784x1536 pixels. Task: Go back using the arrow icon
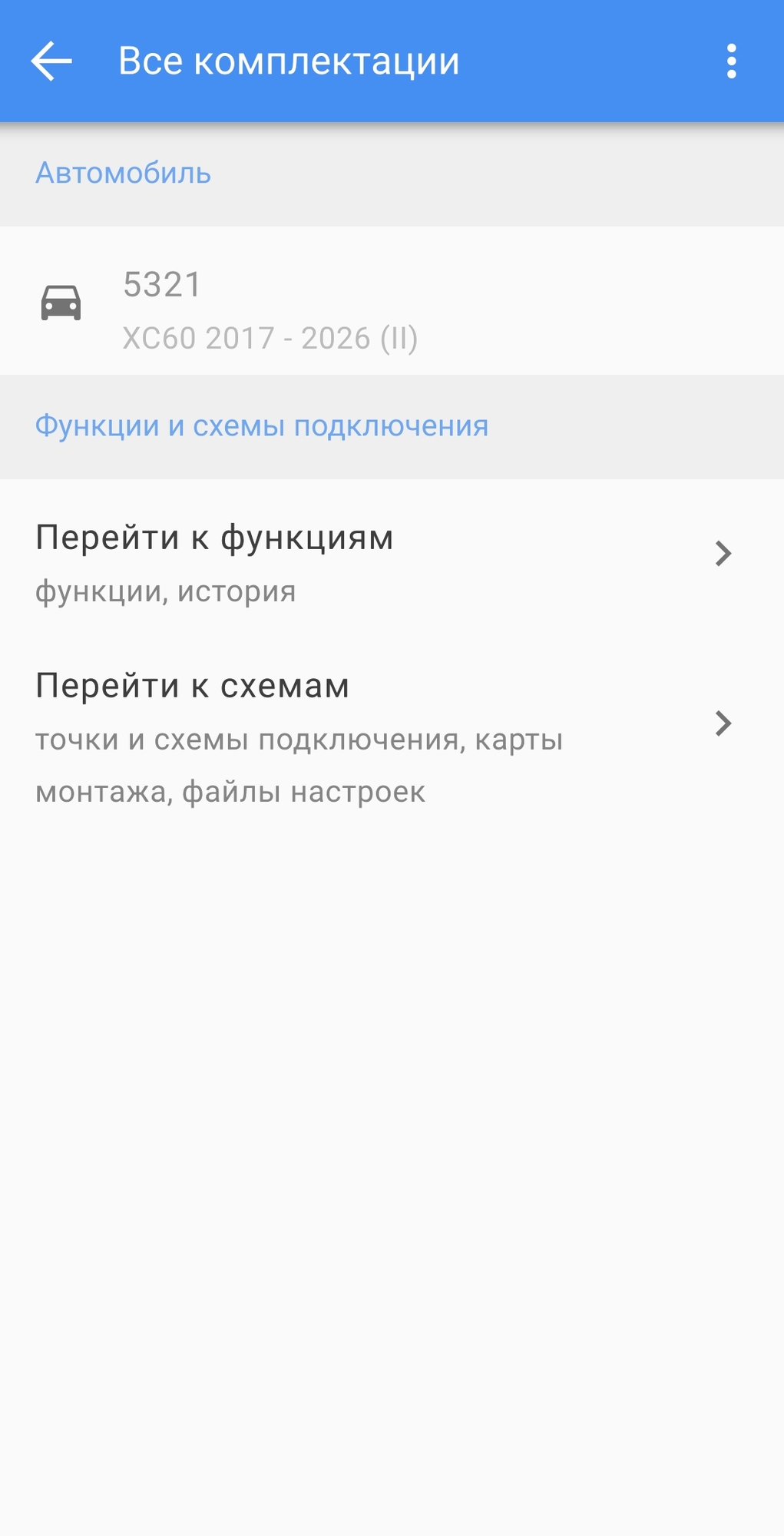[x=51, y=61]
